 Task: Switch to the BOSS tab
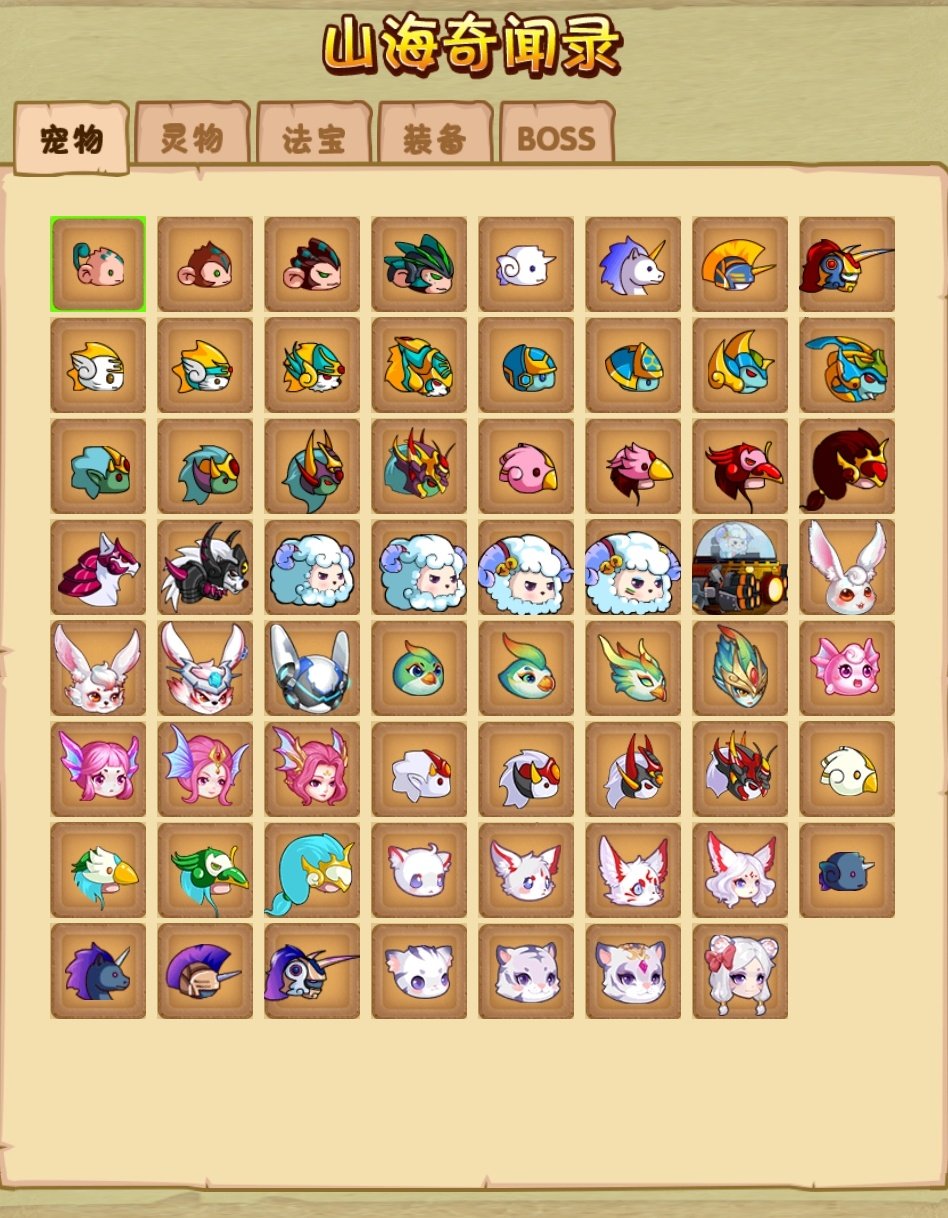pos(556,138)
